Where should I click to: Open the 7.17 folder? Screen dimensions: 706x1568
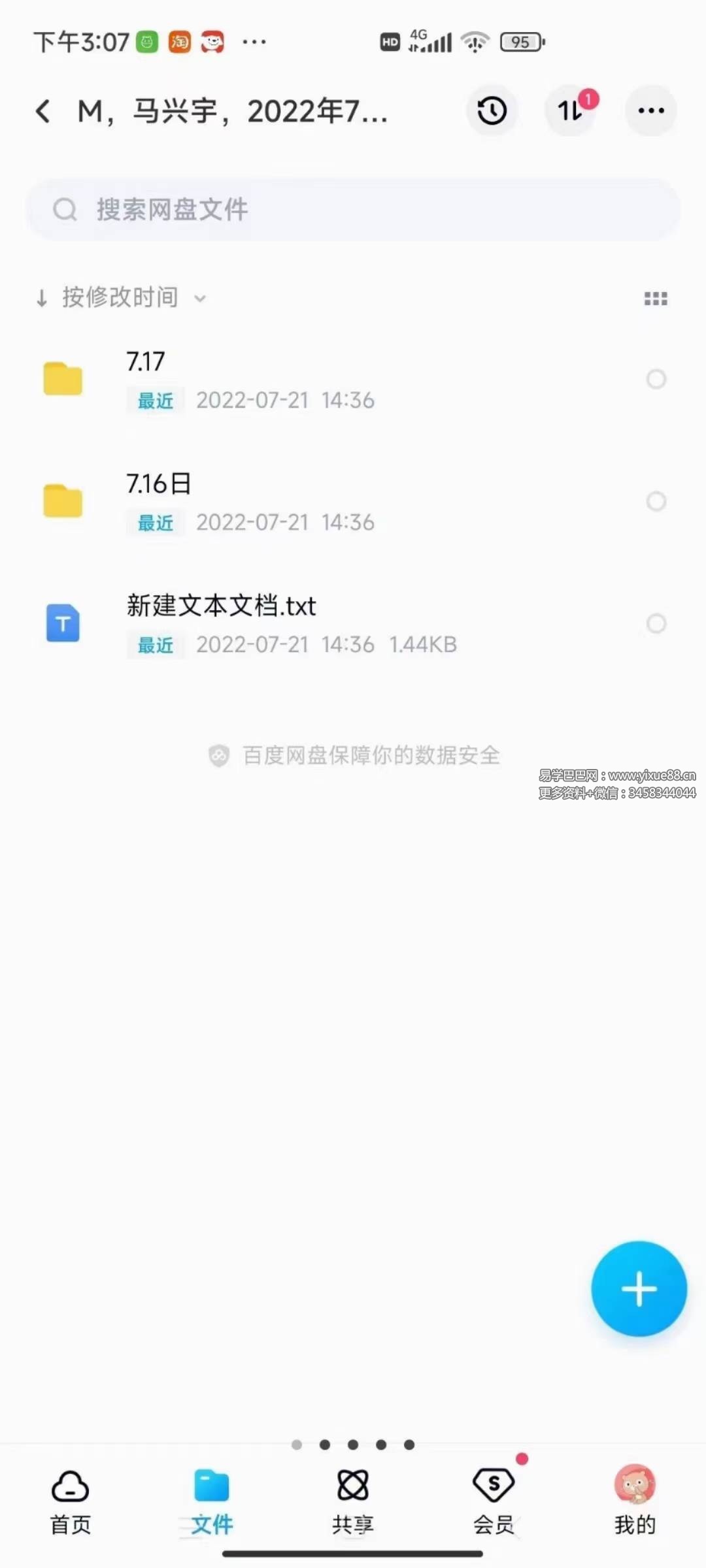click(x=261, y=379)
